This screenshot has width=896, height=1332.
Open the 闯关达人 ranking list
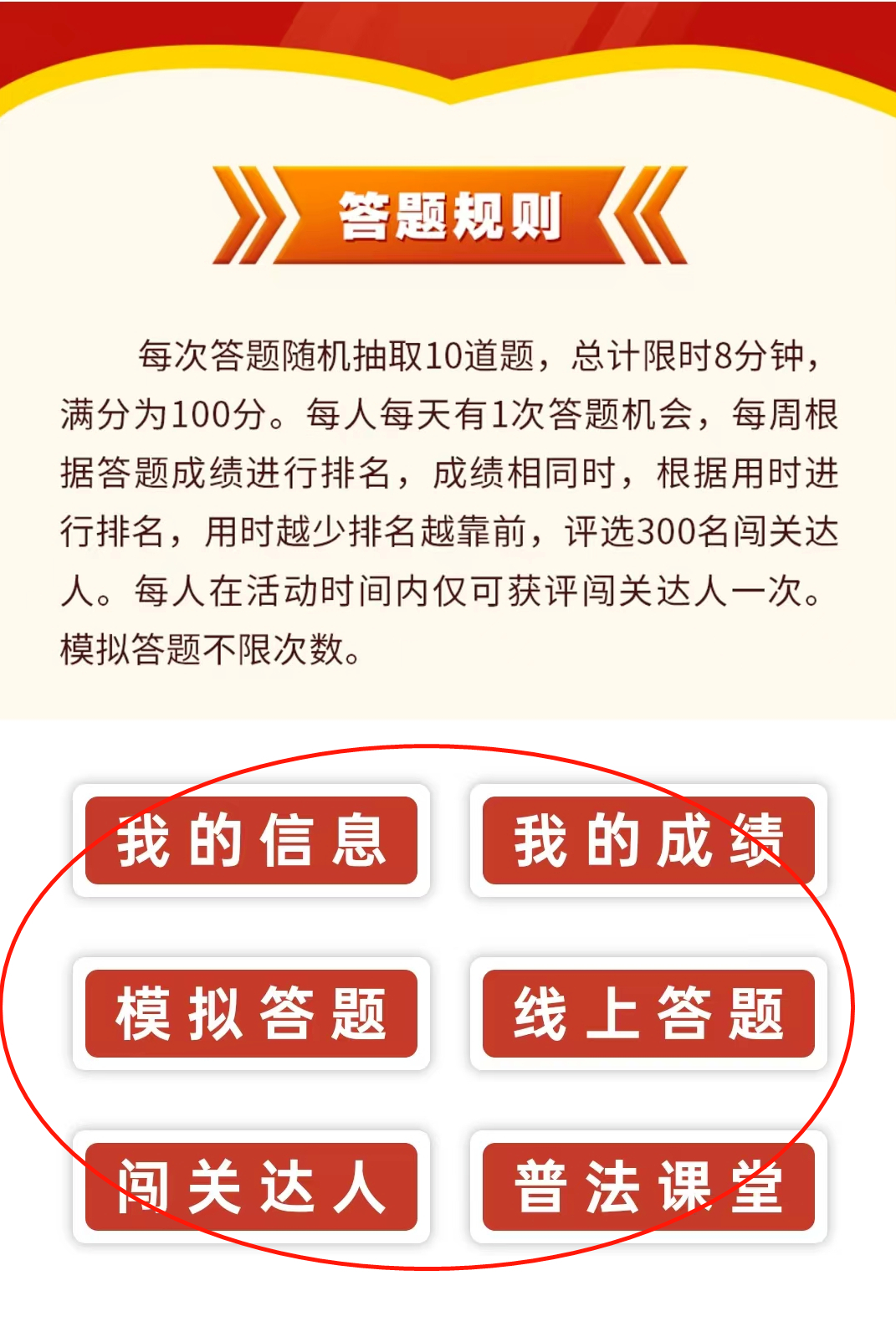251,1186
